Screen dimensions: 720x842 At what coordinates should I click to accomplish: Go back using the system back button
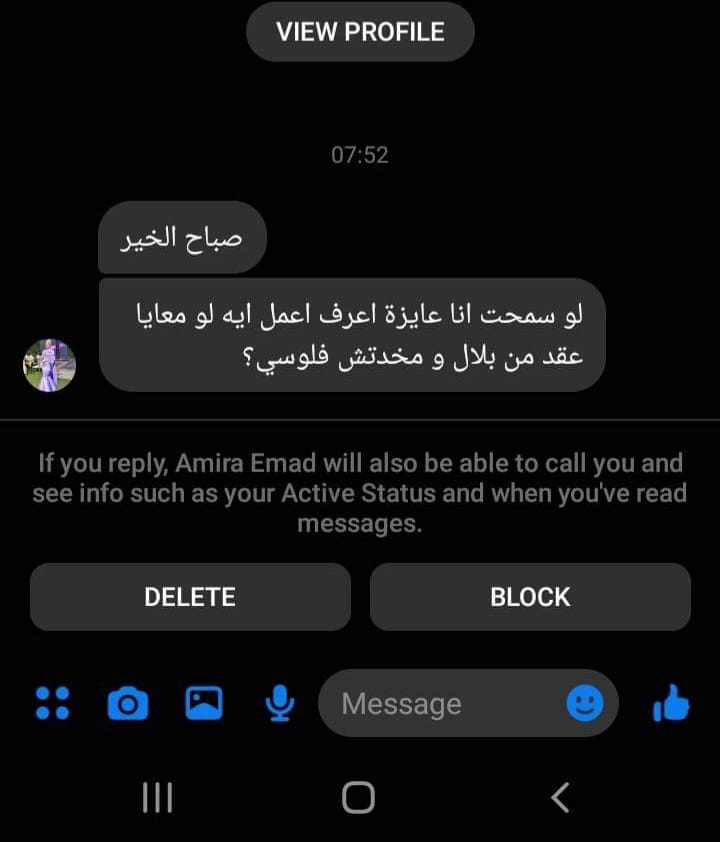coord(561,797)
